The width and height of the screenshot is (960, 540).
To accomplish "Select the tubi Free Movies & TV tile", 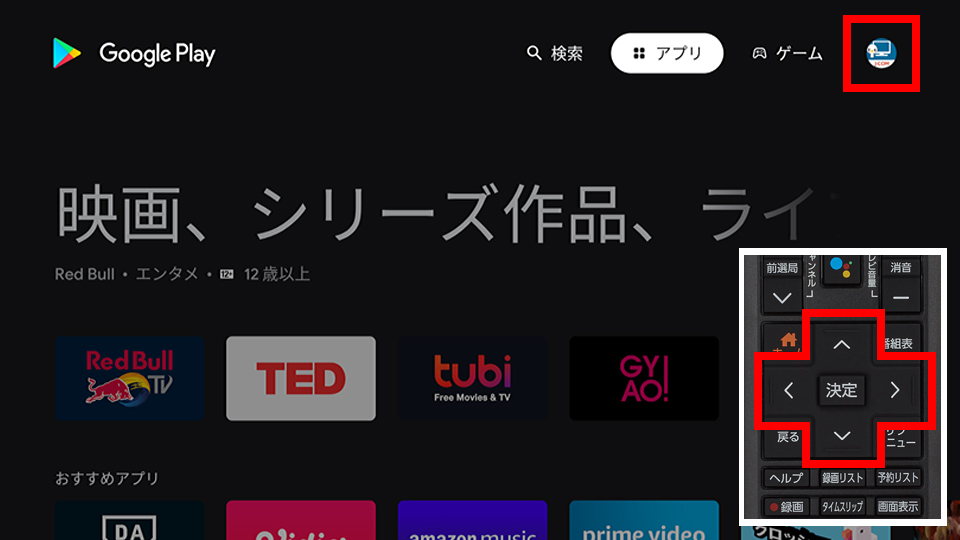I will point(472,378).
